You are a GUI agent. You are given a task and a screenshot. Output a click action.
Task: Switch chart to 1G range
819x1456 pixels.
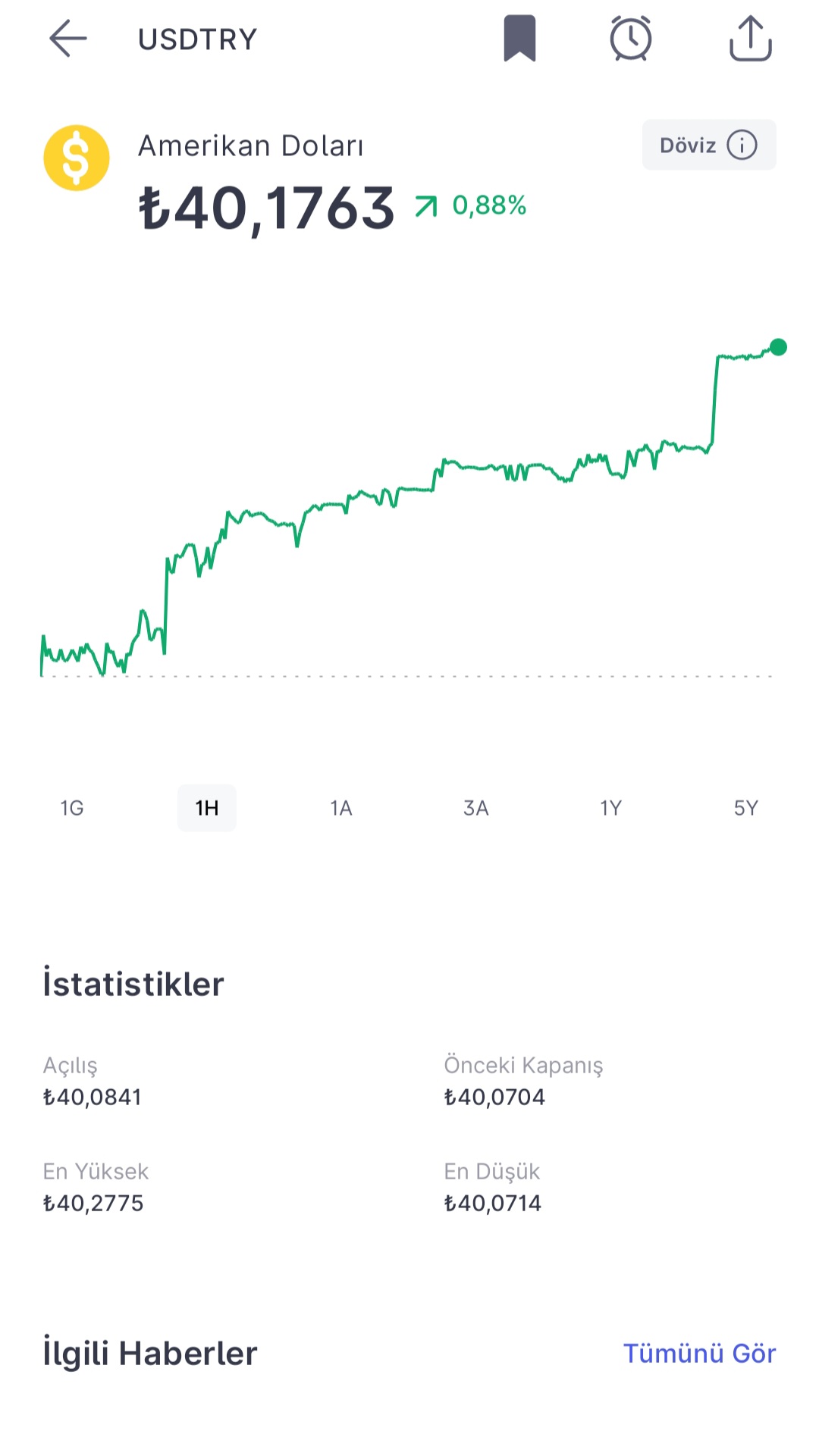coord(72,808)
